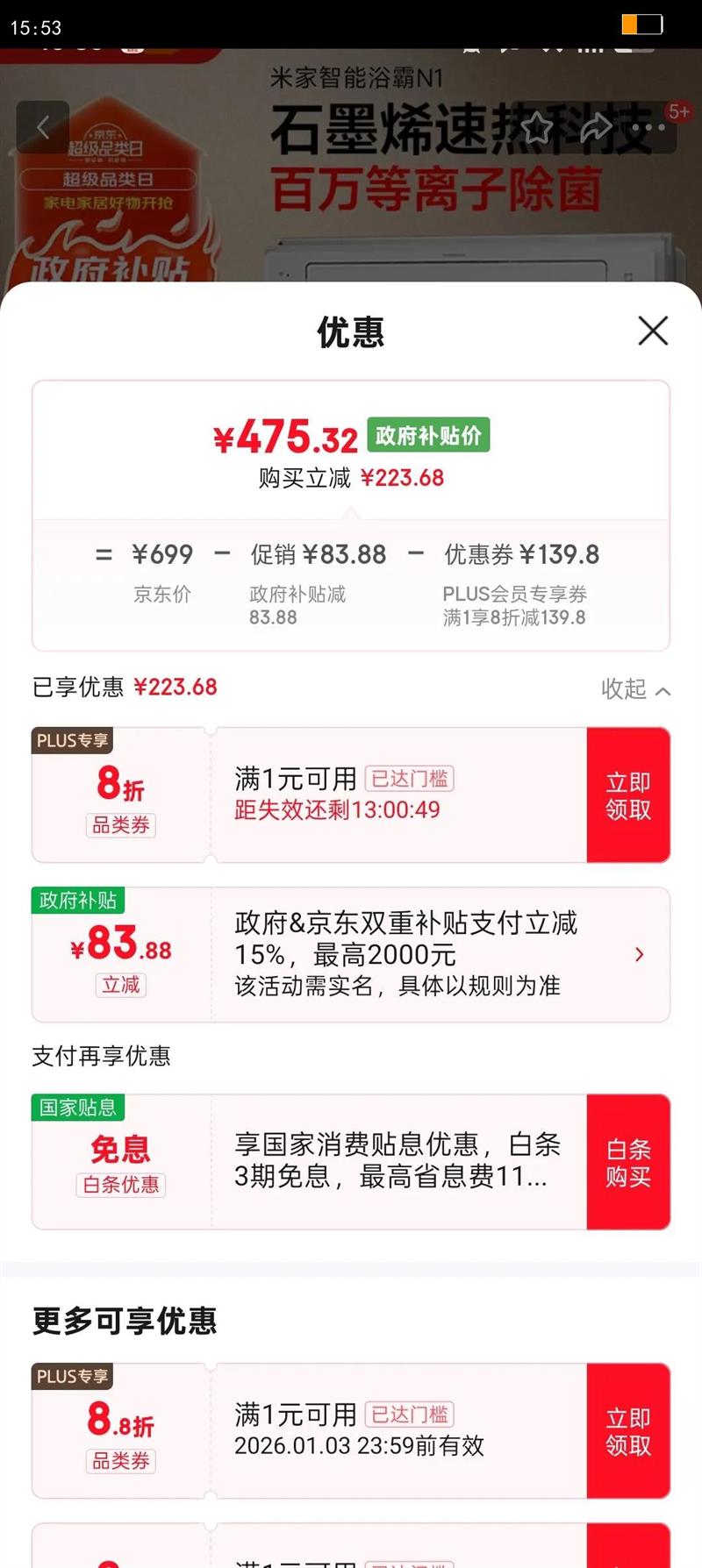Close the 优惠 panel
The image size is (702, 1568).
[653, 331]
